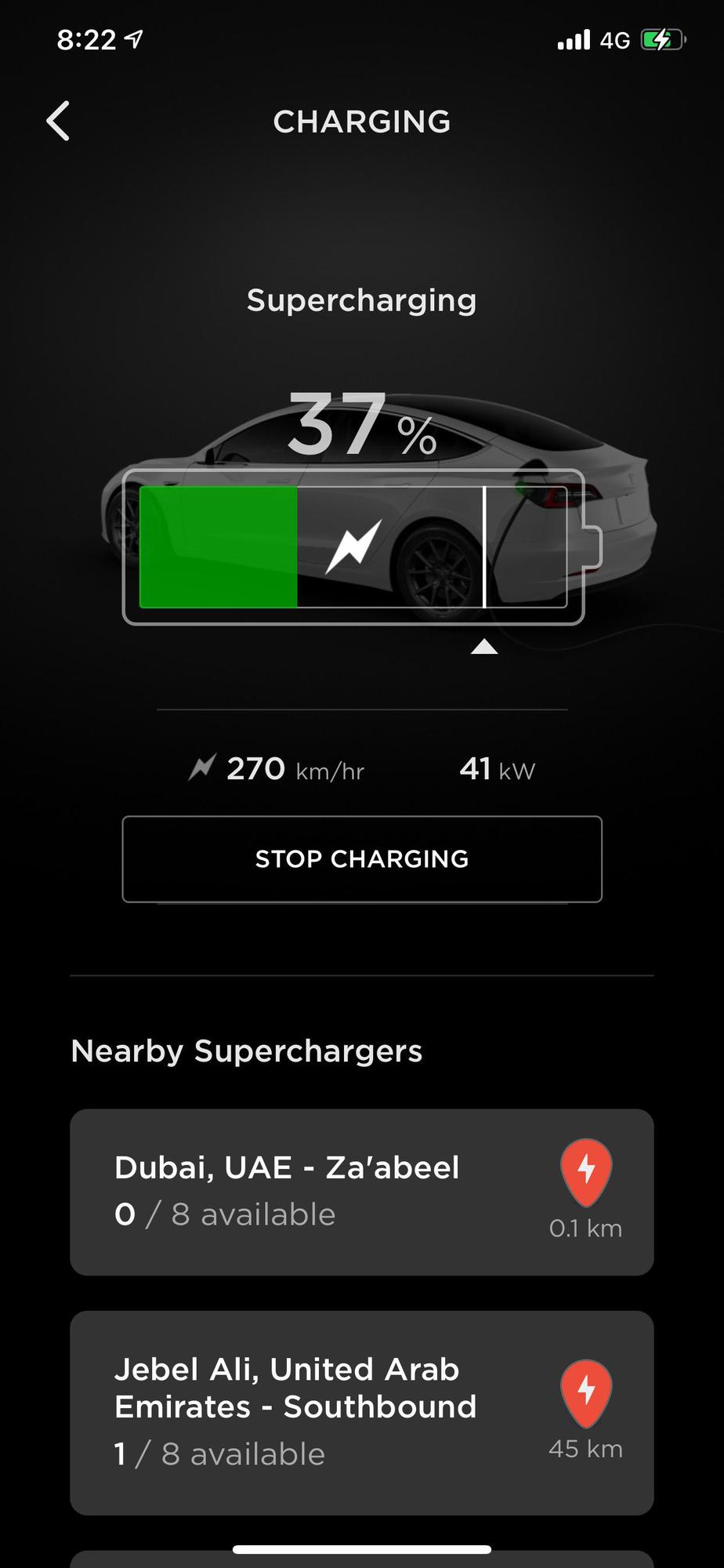
Task: Open the Charging screen title header
Action: [361, 122]
